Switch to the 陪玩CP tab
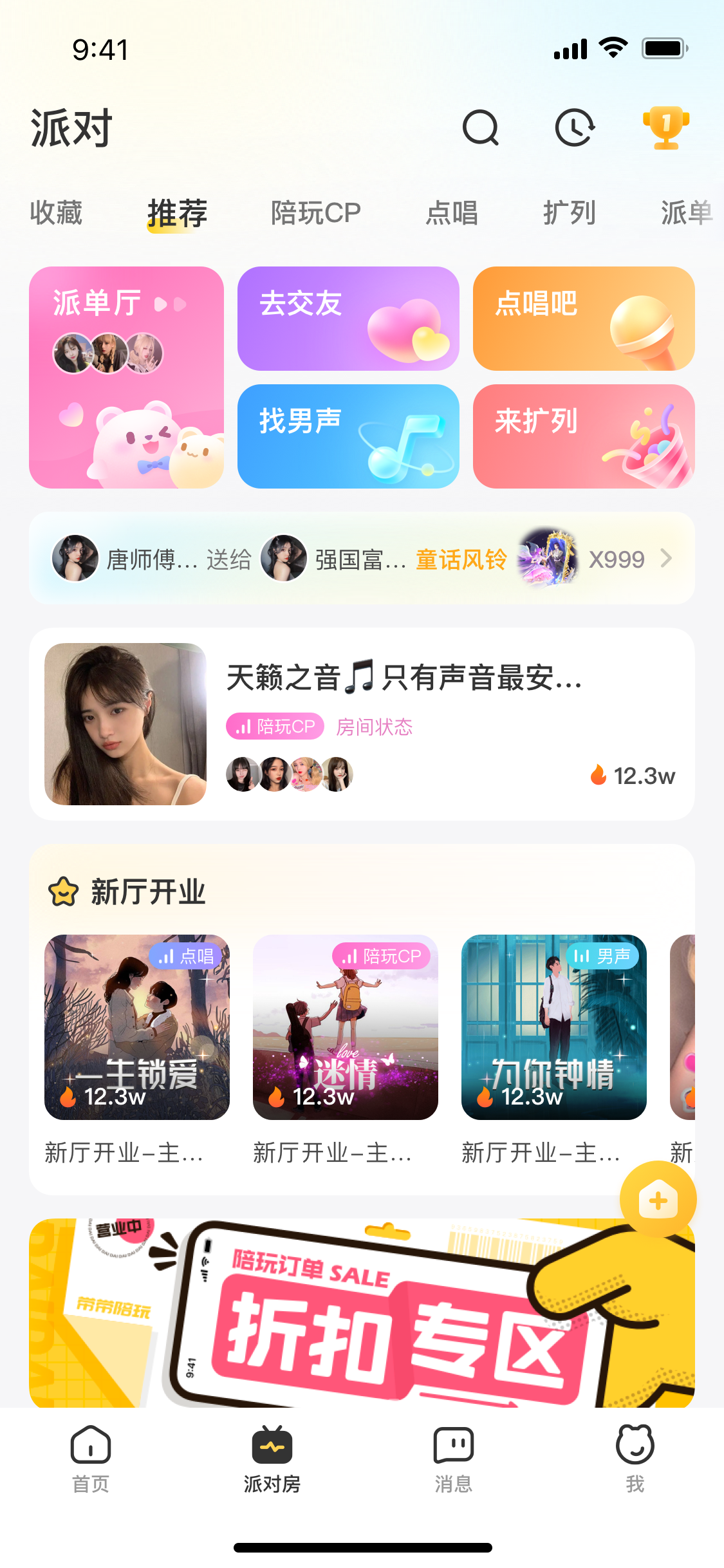Image resolution: width=724 pixels, height=1568 pixels. tap(315, 213)
